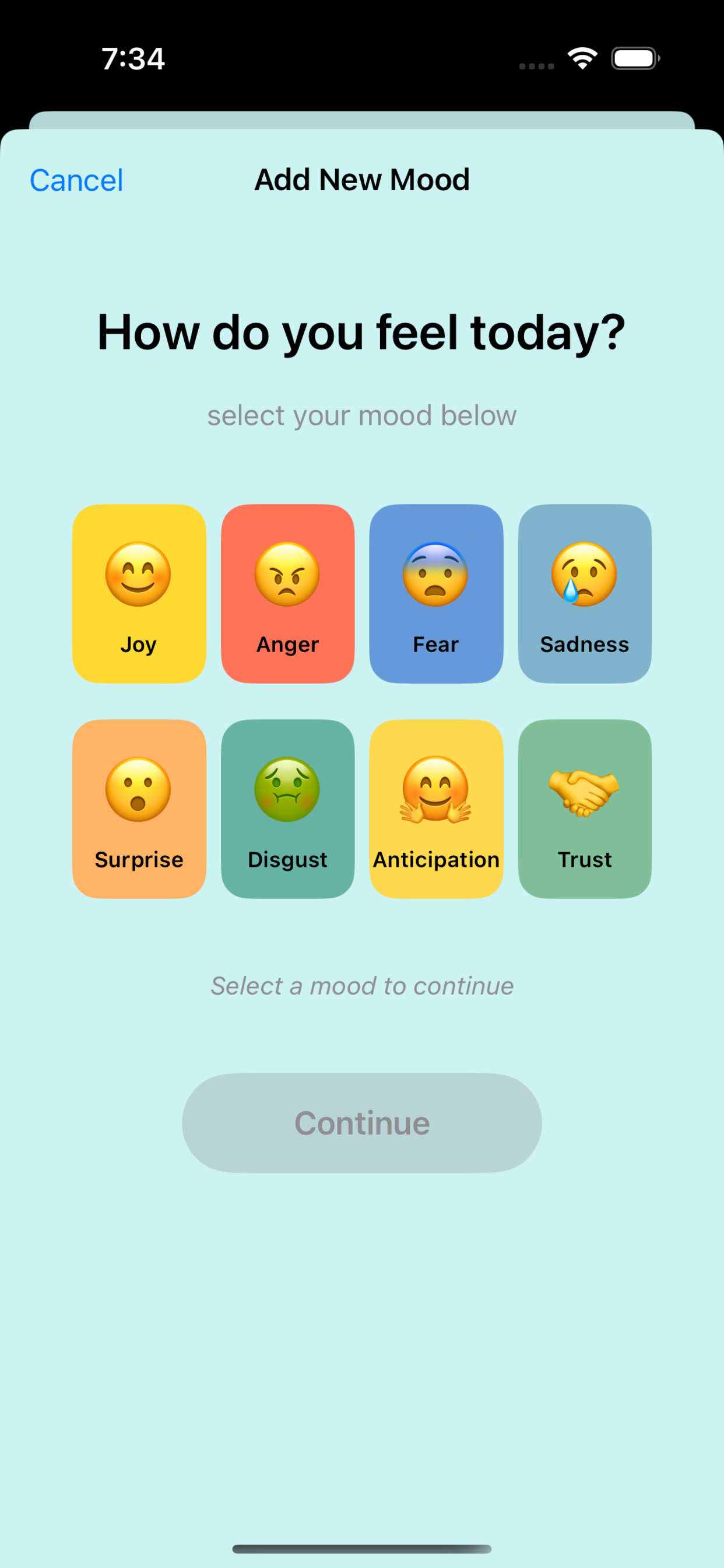Screen dimensions: 724x1568
Task: Tap the home indicator bar
Action: [x=362, y=1549]
